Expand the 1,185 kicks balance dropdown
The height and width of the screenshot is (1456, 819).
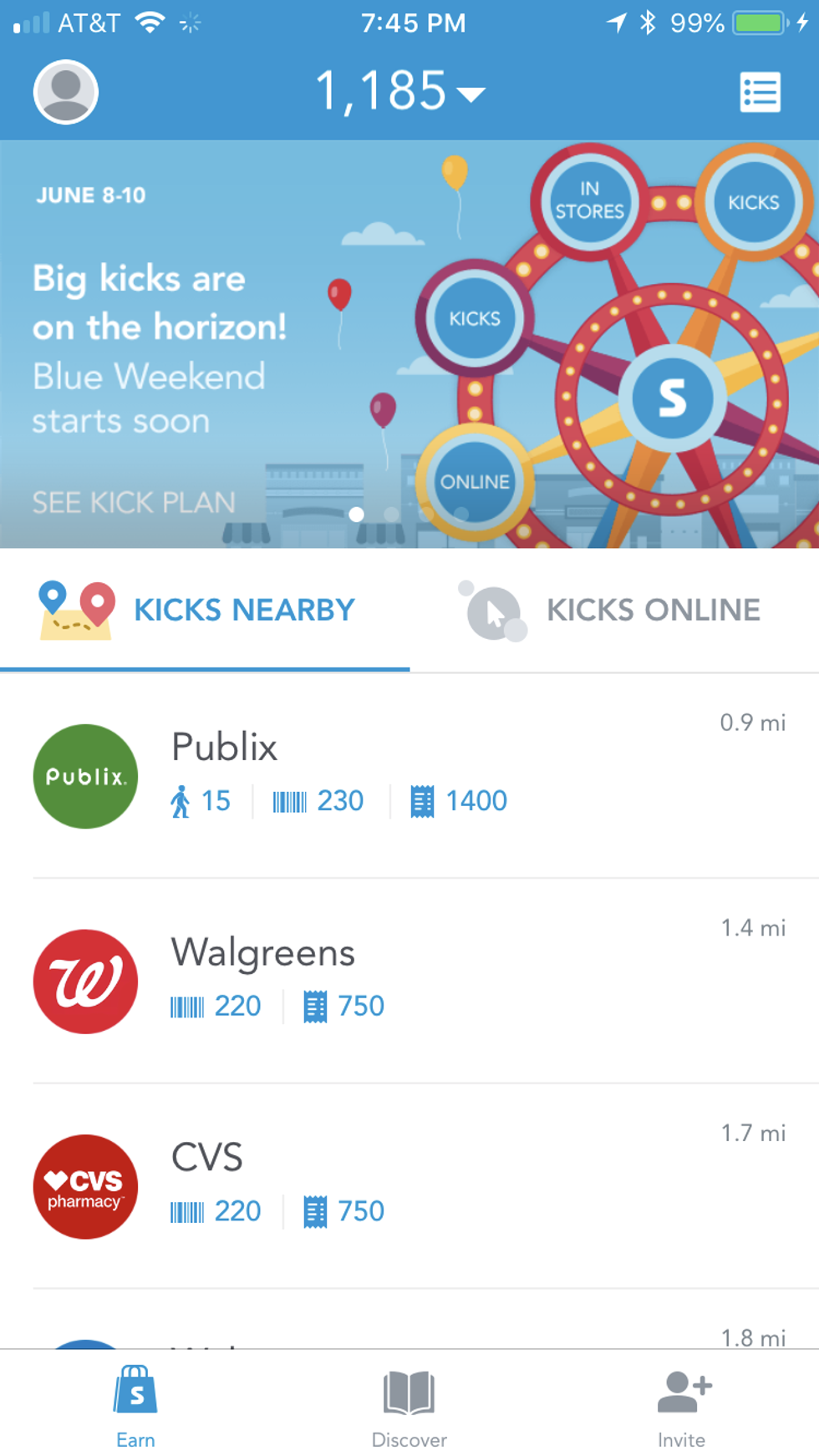click(399, 91)
